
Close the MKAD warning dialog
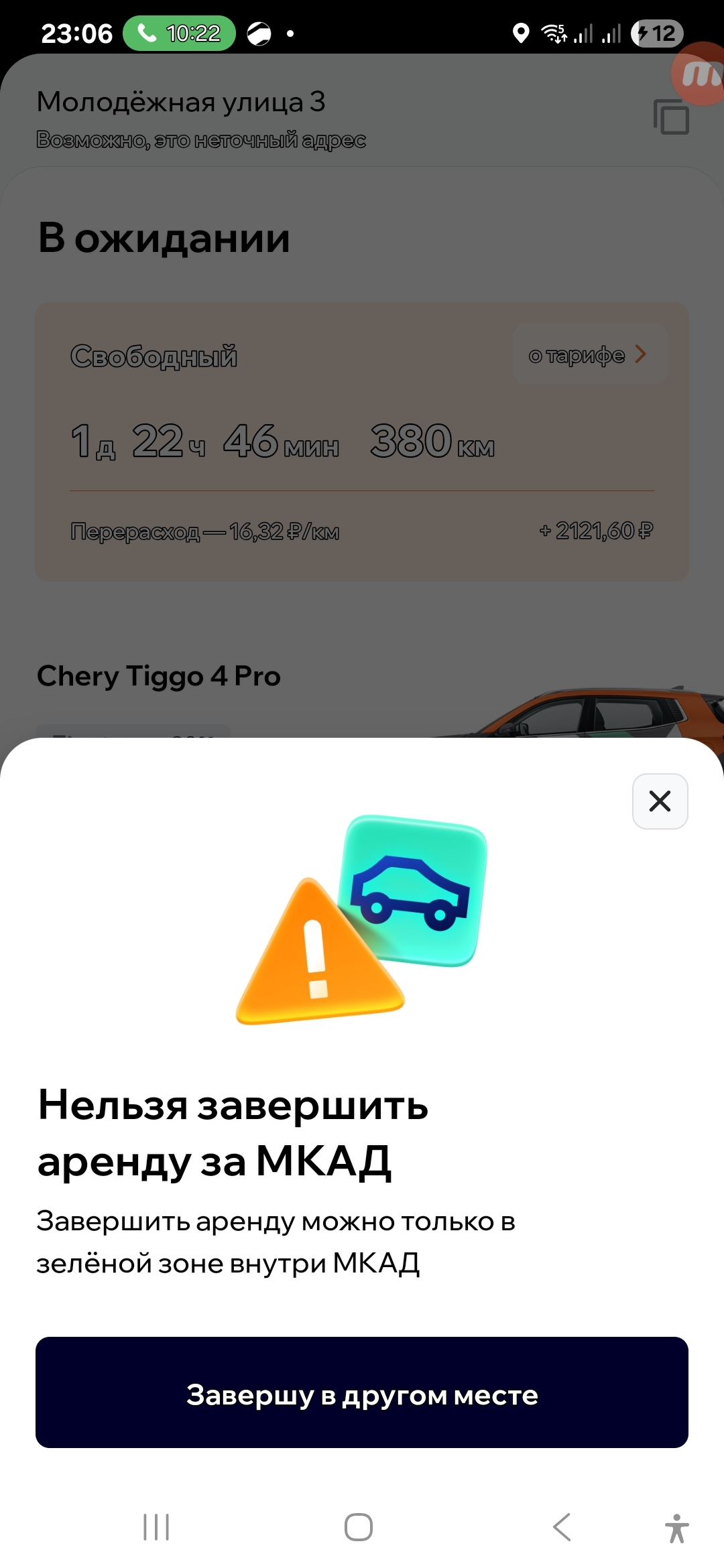pos(660,801)
